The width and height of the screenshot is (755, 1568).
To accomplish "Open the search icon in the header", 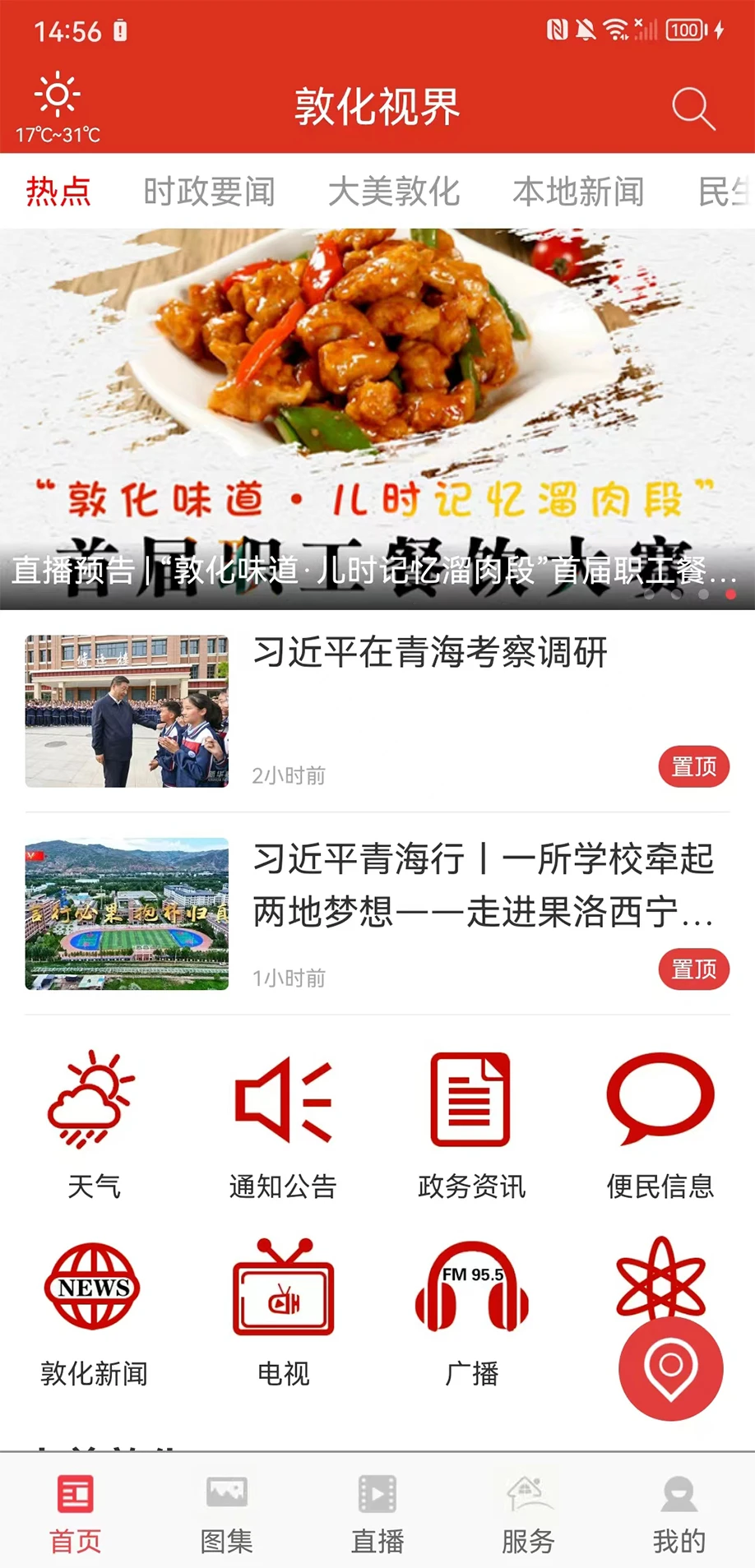I will point(692,109).
